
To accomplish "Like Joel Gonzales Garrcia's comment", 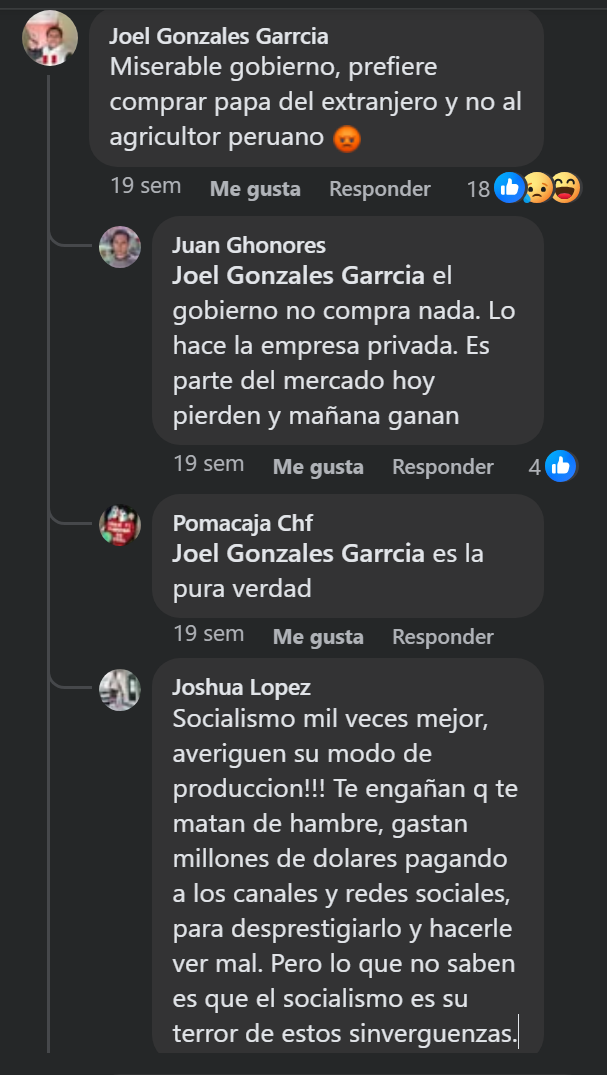I will point(254,189).
